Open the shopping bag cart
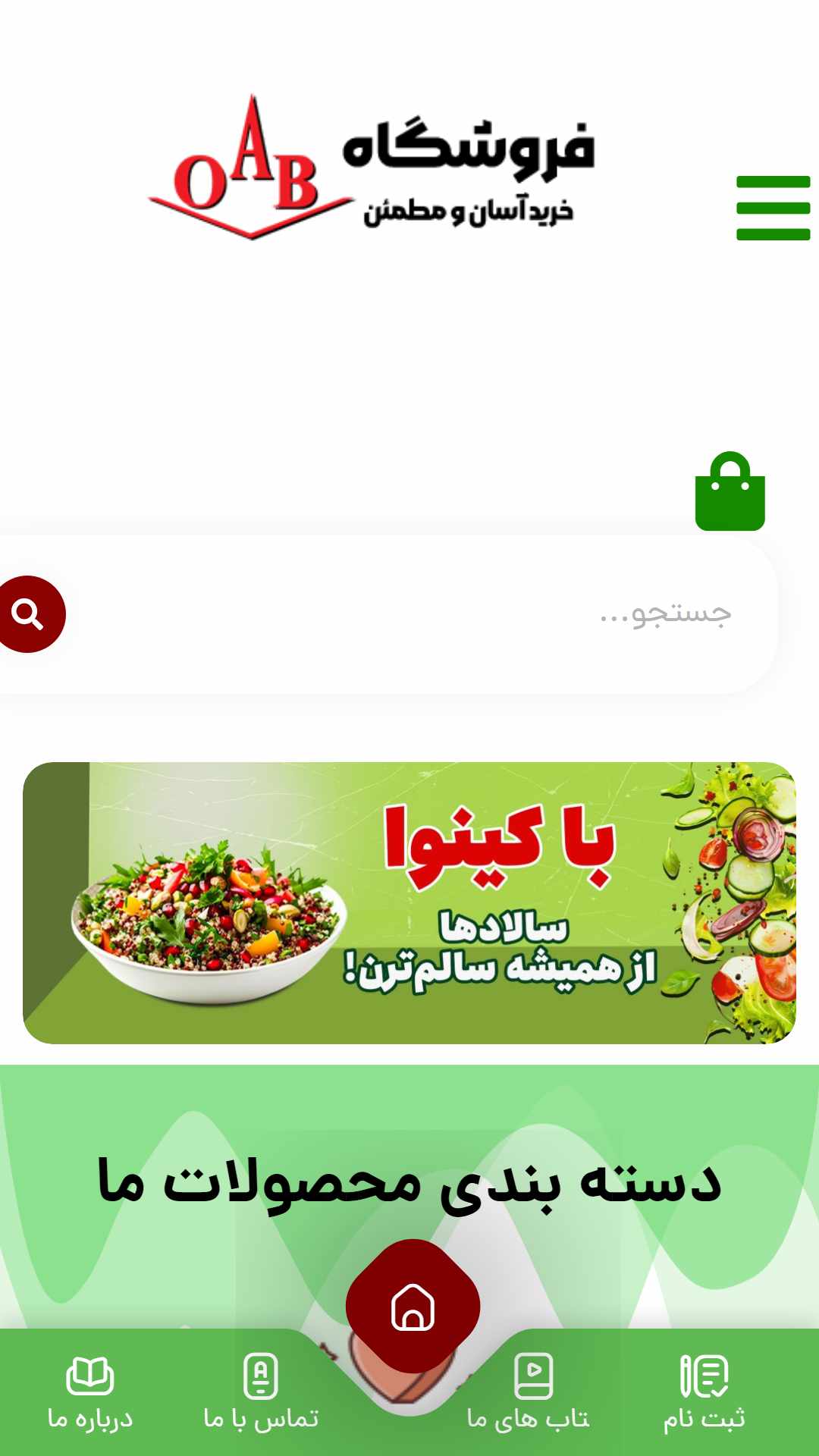The height and width of the screenshot is (1456, 819). pos(730,491)
